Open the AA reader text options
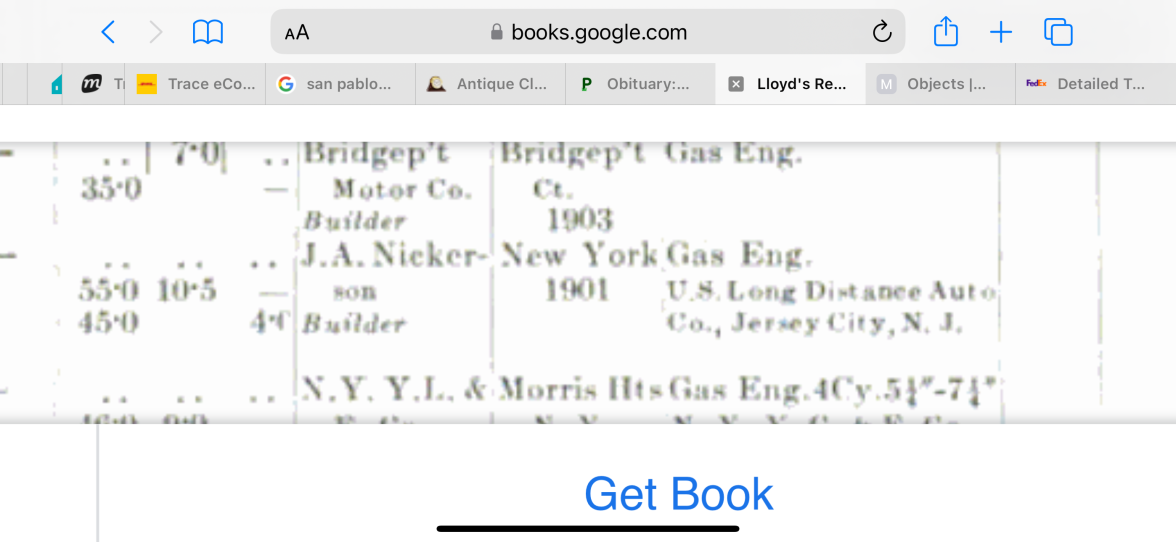1176x542 pixels. pyautogui.click(x=297, y=32)
